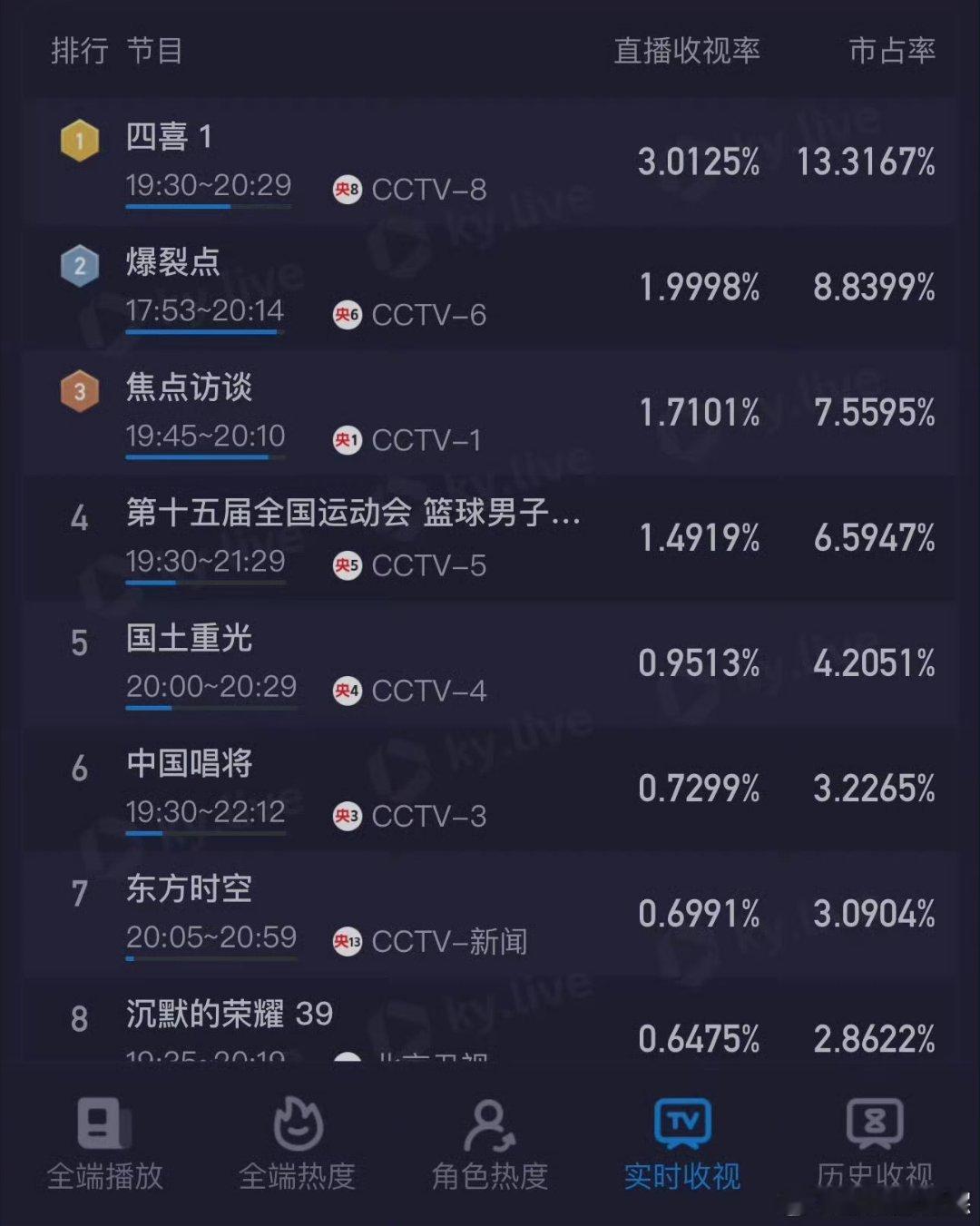Open the 排行 column header
This screenshot has width=980, height=1226.
click(x=78, y=52)
